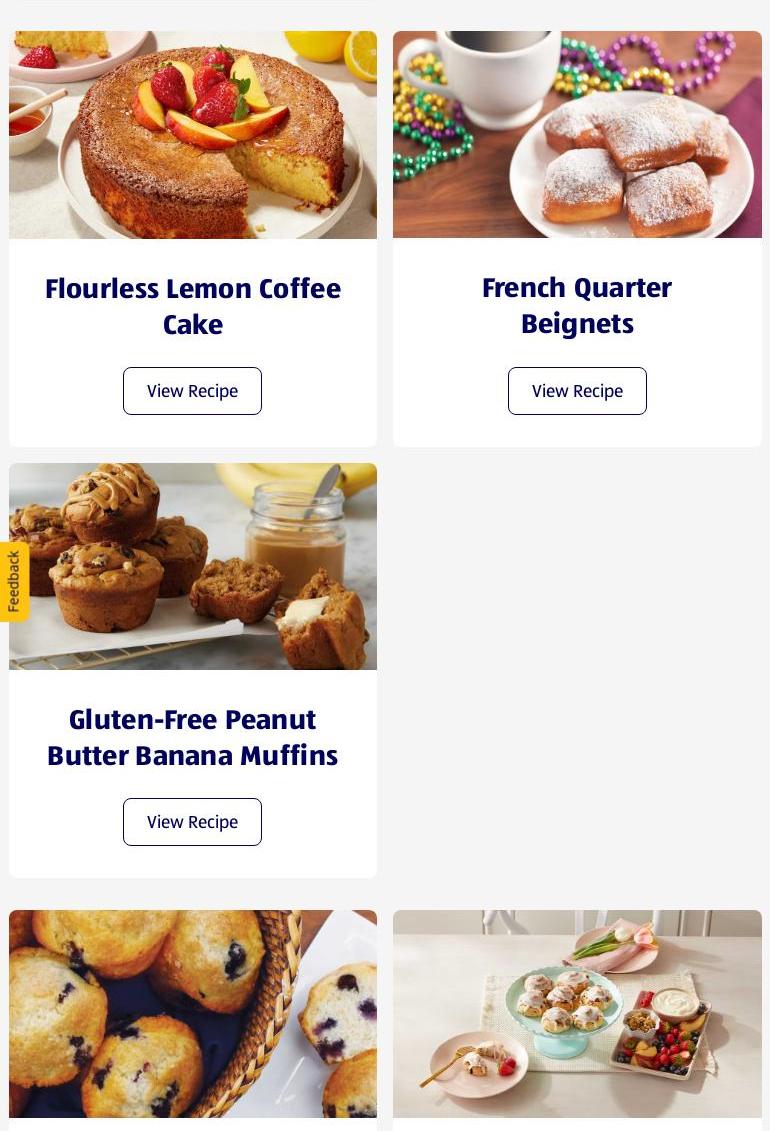Screen dimensions: 770x1131
Task: View recipe for French Quarter Beignets
Action: tap(577, 391)
